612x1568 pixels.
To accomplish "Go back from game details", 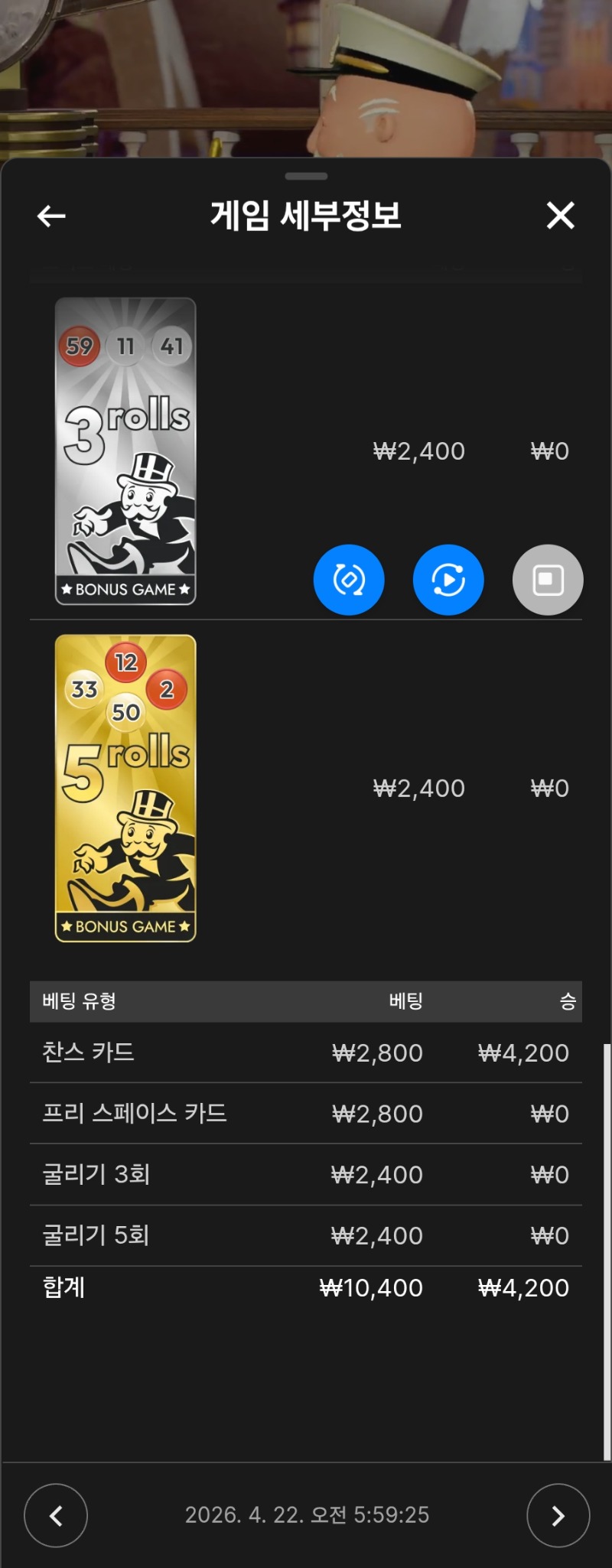I will 51,216.
